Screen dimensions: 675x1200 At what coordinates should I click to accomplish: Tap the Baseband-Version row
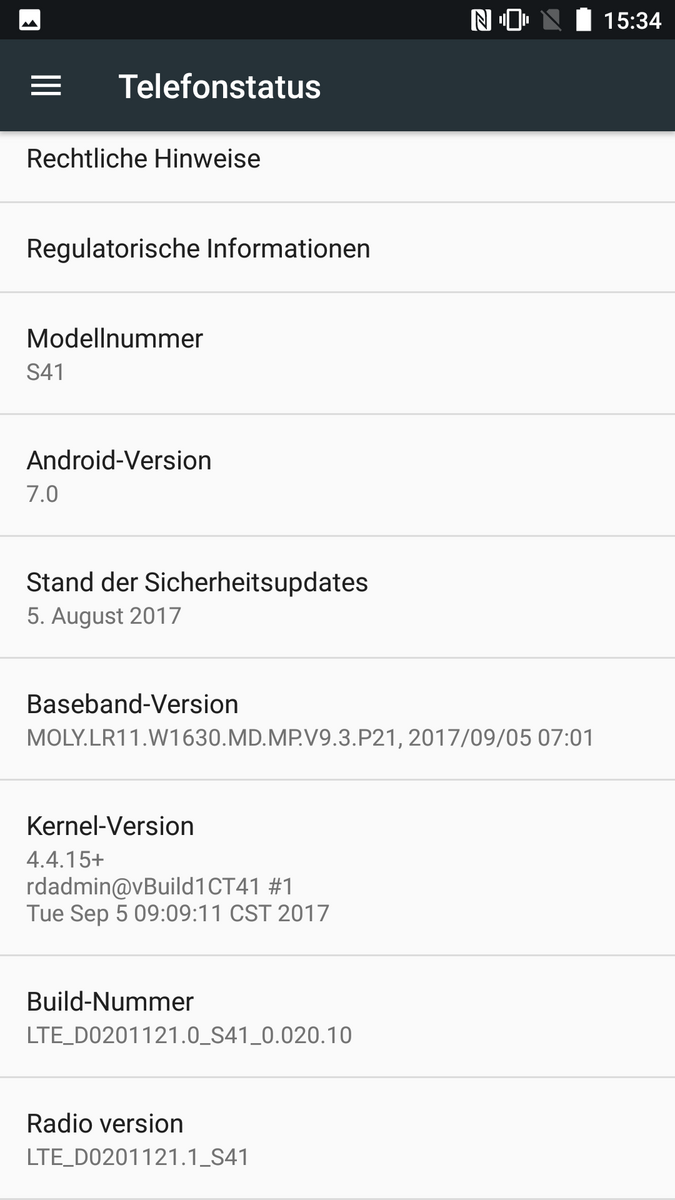click(337, 720)
